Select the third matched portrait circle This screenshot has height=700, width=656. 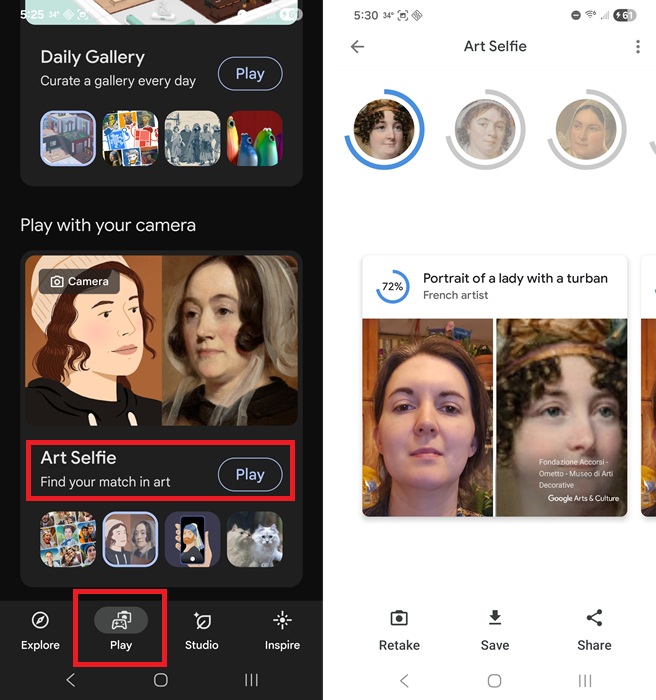[586, 131]
